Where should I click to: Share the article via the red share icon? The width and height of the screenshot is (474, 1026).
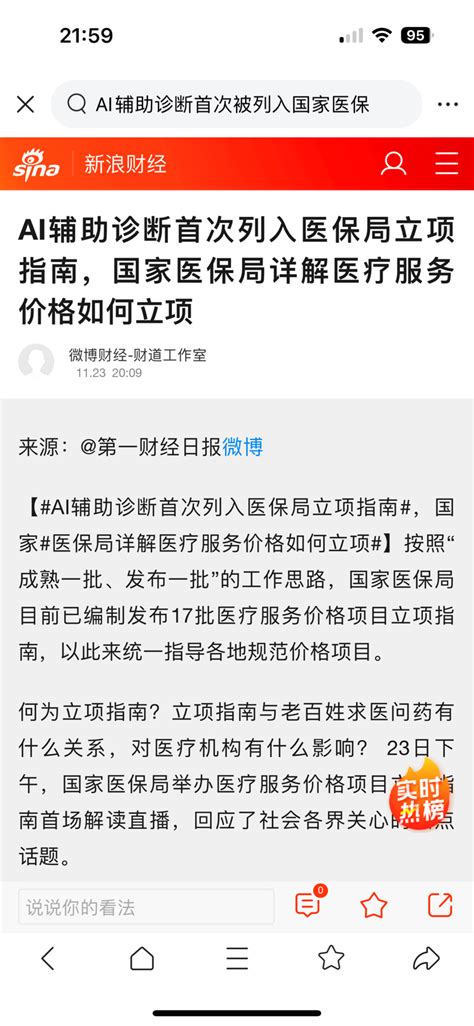pos(441,905)
